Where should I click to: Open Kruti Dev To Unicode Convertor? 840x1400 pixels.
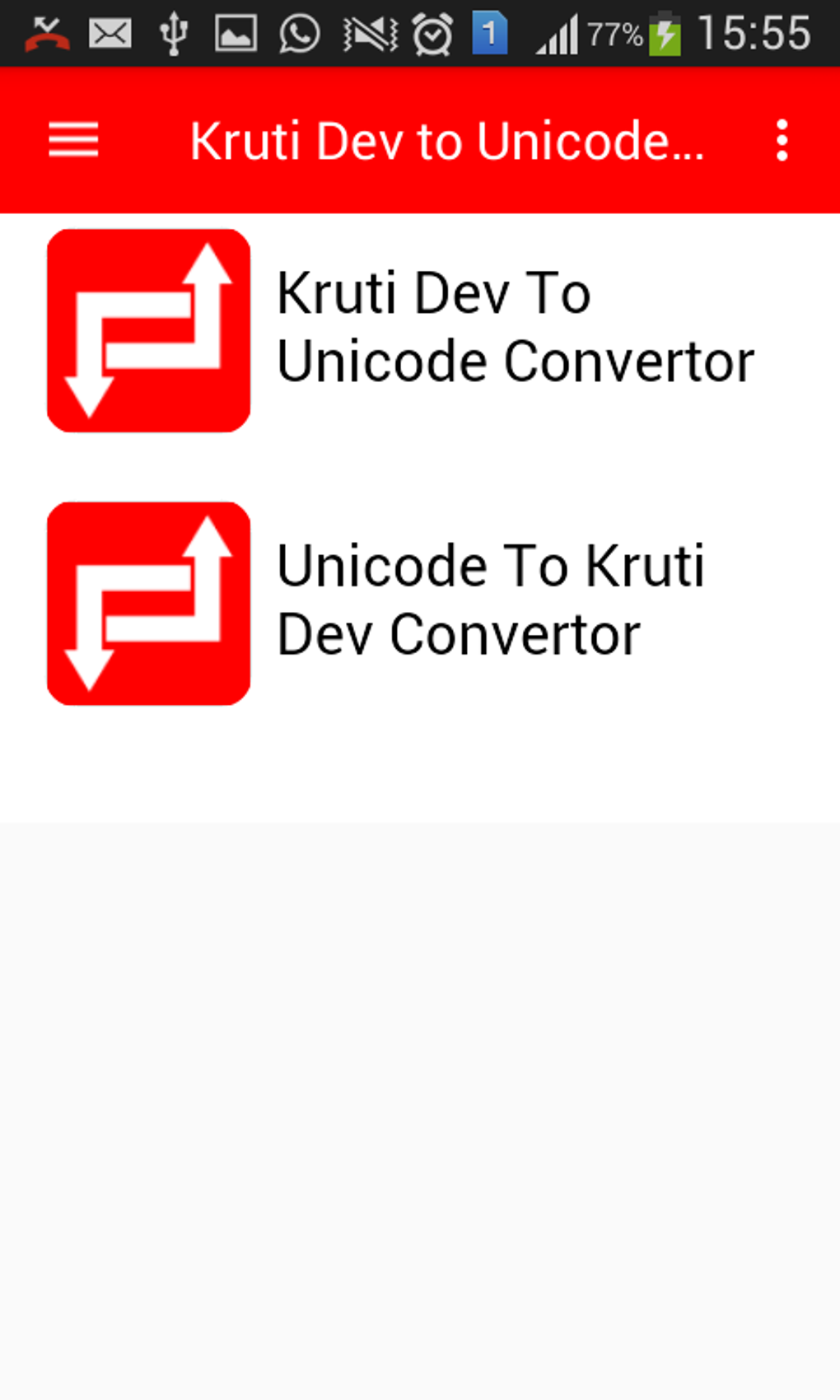click(420, 329)
